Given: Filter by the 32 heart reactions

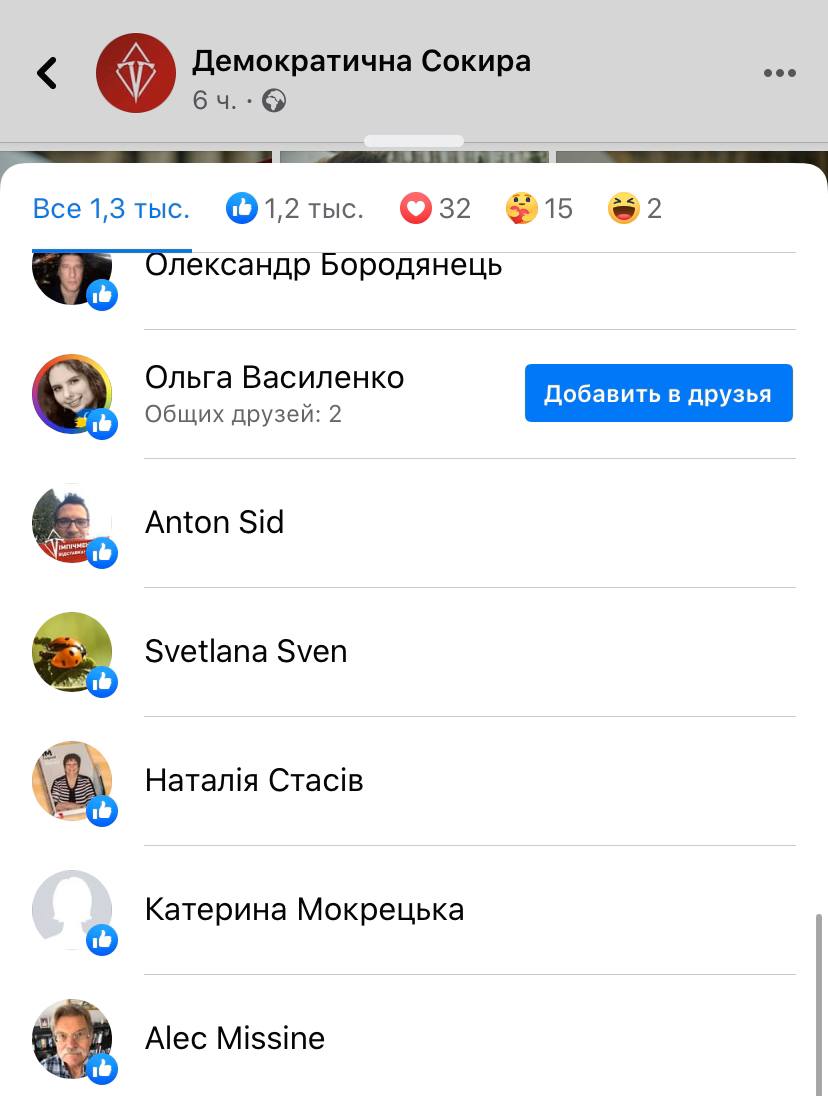Looking at the screenshot, I should coord(435,209).
